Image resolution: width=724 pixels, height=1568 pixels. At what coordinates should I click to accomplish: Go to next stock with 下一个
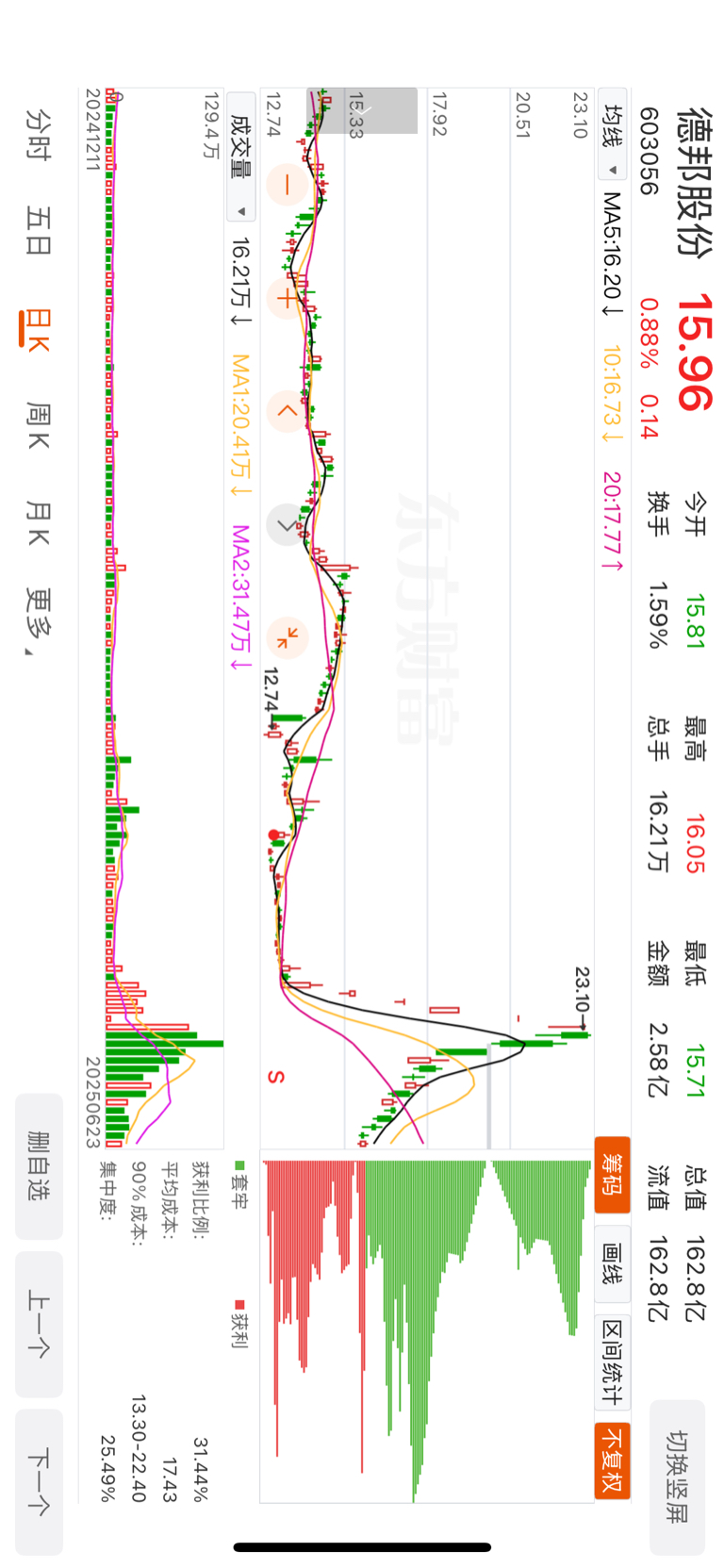pos(40,1482)
